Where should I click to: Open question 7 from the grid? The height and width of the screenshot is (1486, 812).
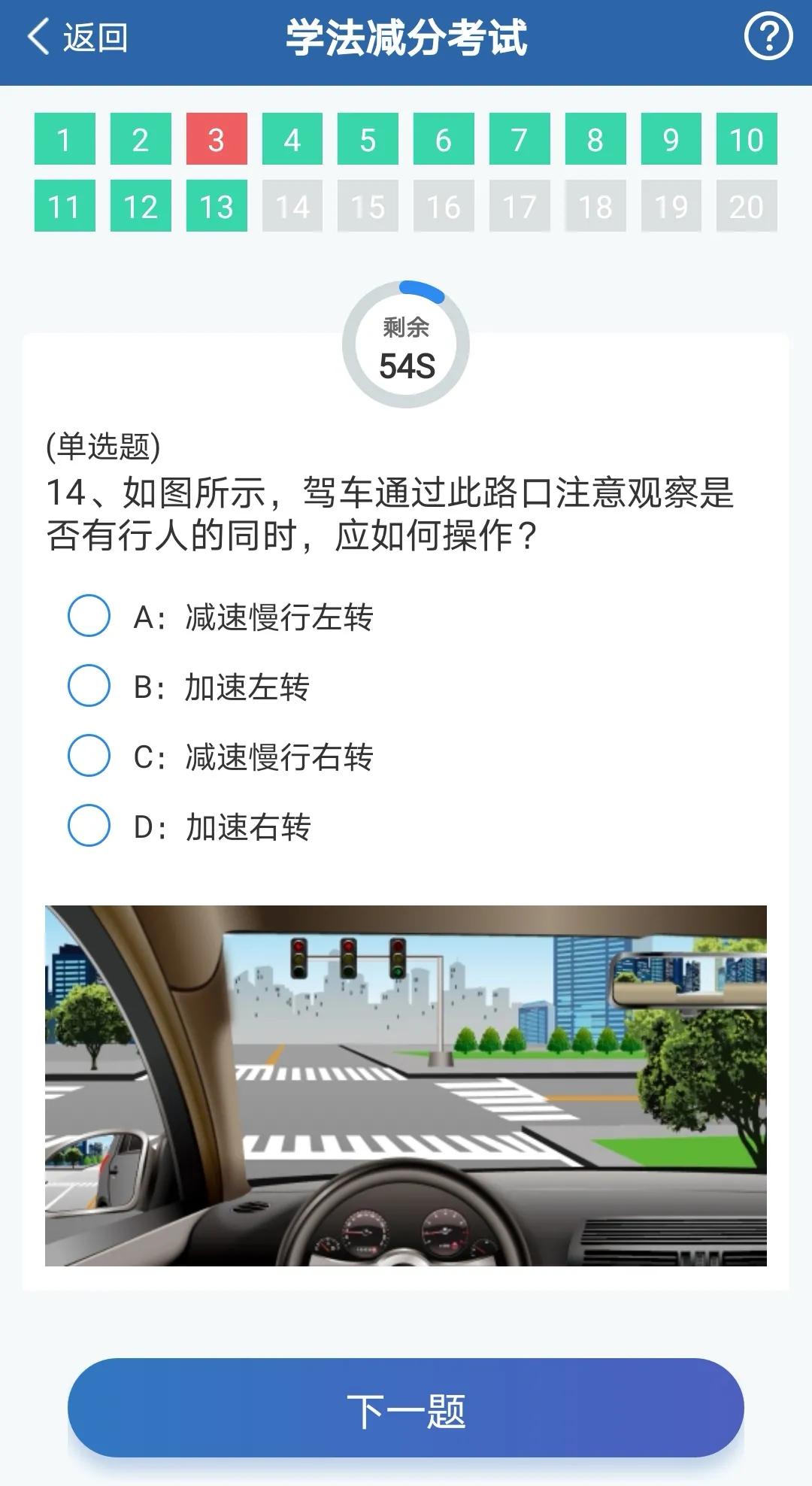(x=519, y=140)
